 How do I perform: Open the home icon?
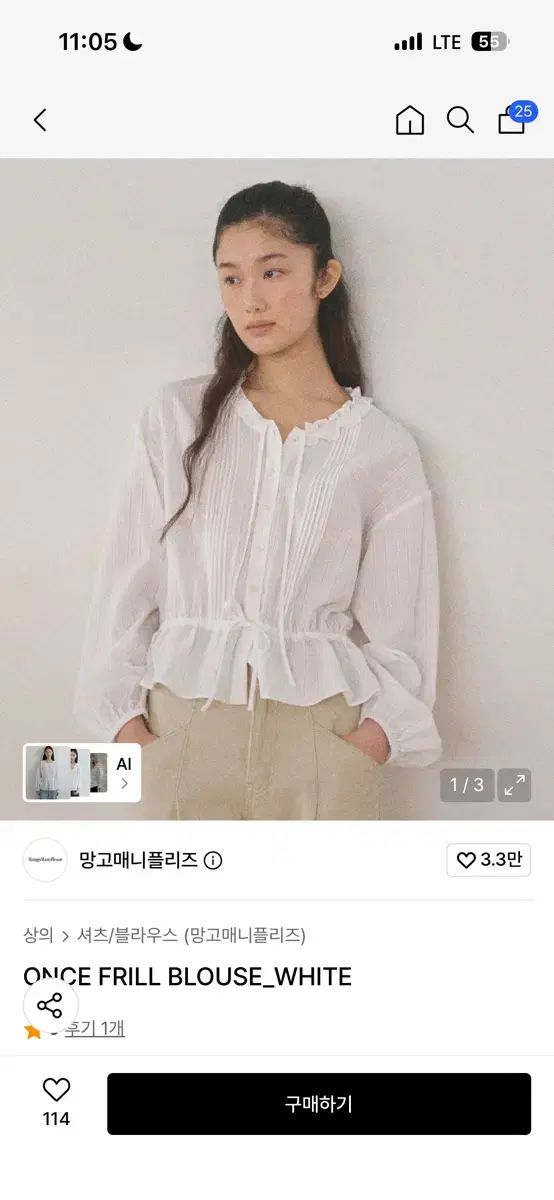(410, 120)
